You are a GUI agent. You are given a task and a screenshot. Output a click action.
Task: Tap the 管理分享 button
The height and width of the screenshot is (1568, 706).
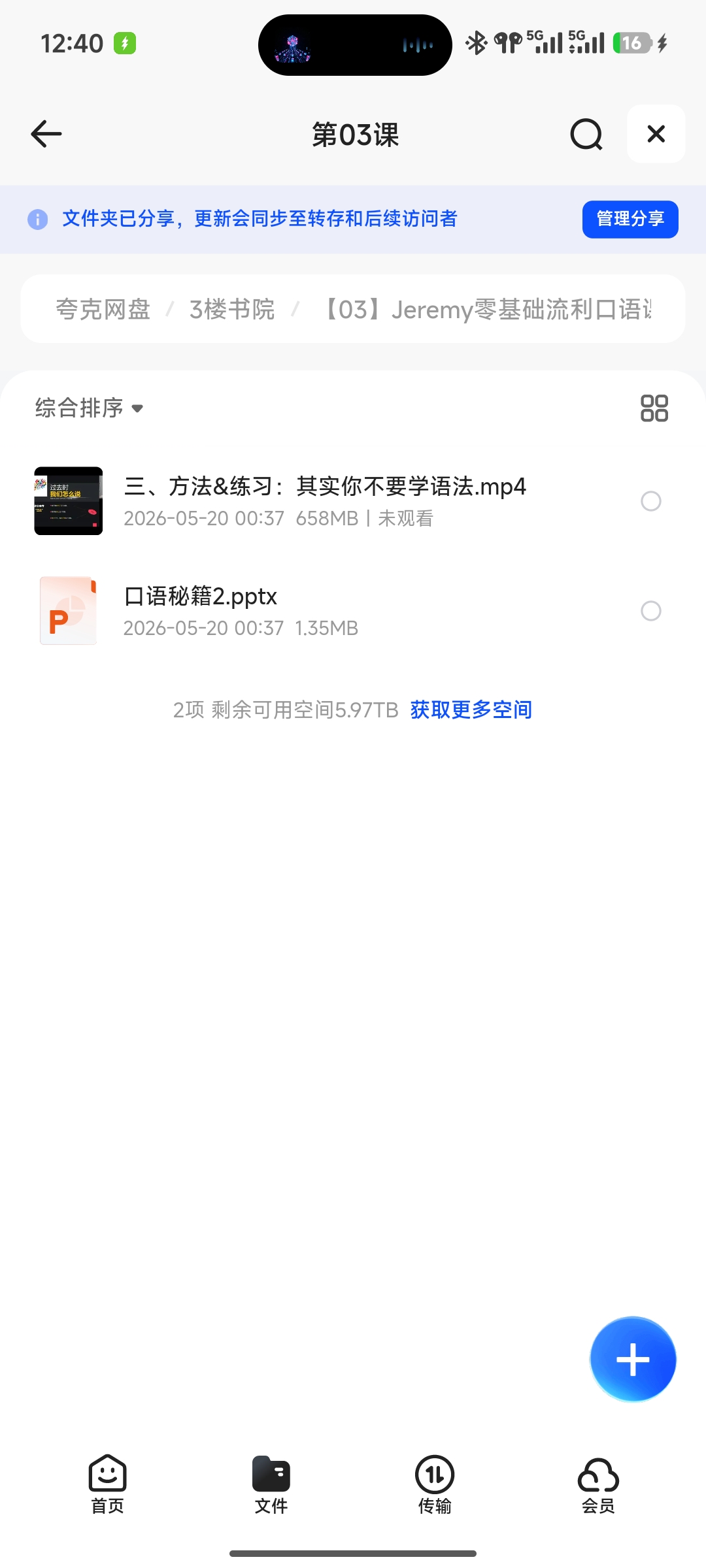630,219
